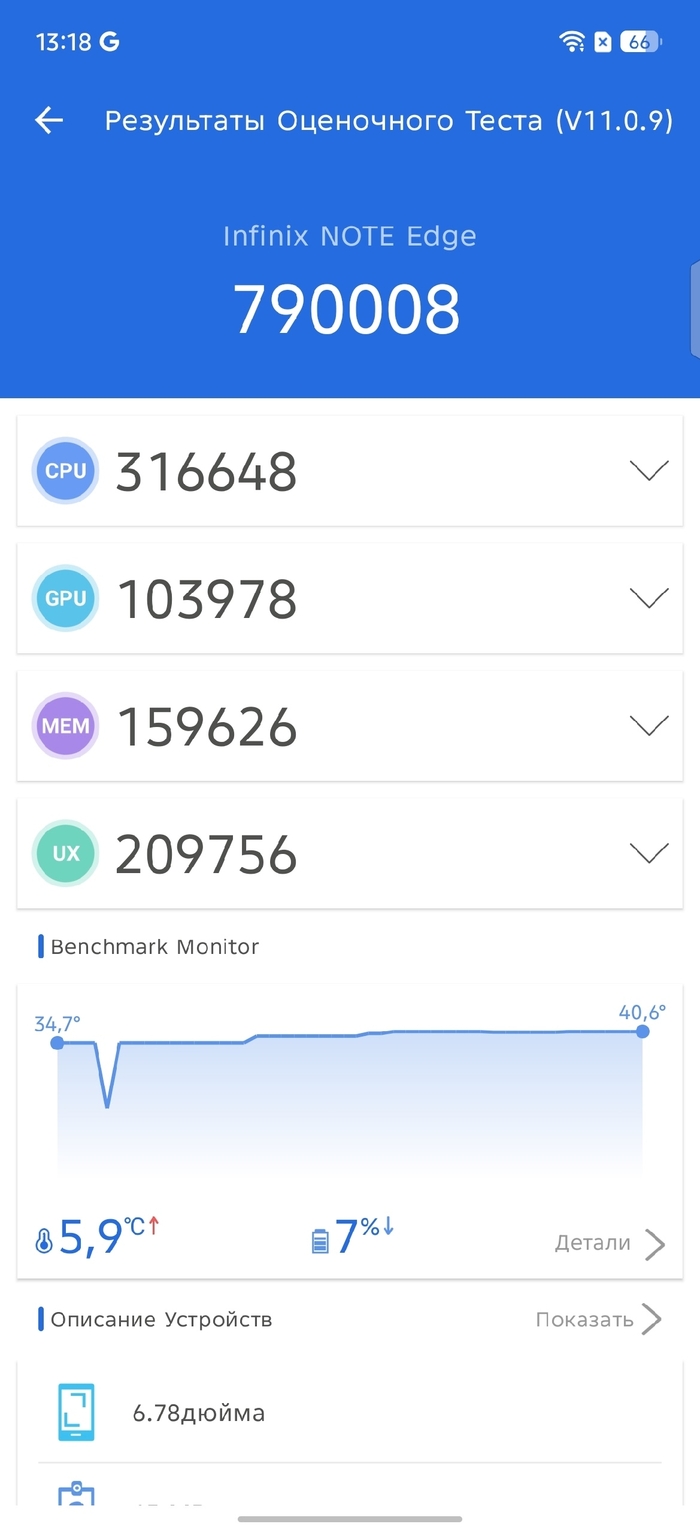Screen dimensions: 700x1533
Task: Expand the CPU score details
Action: pos(649,471)
